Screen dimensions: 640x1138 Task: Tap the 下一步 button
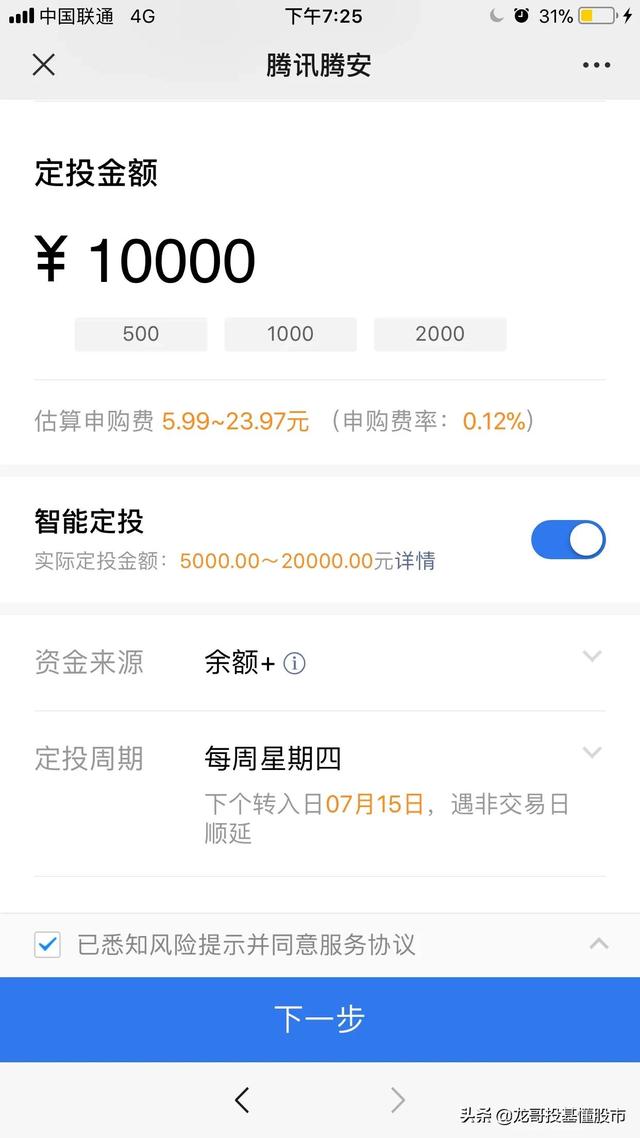pos(320,1019)
